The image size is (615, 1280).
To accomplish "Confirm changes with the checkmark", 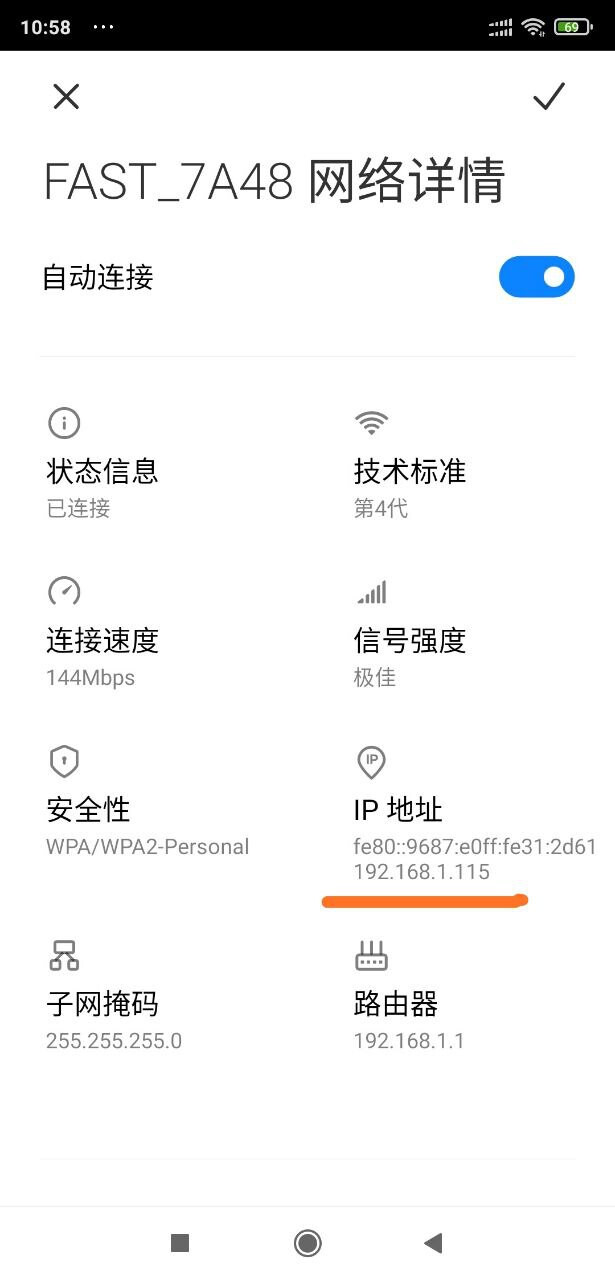I will pos(548,96).
